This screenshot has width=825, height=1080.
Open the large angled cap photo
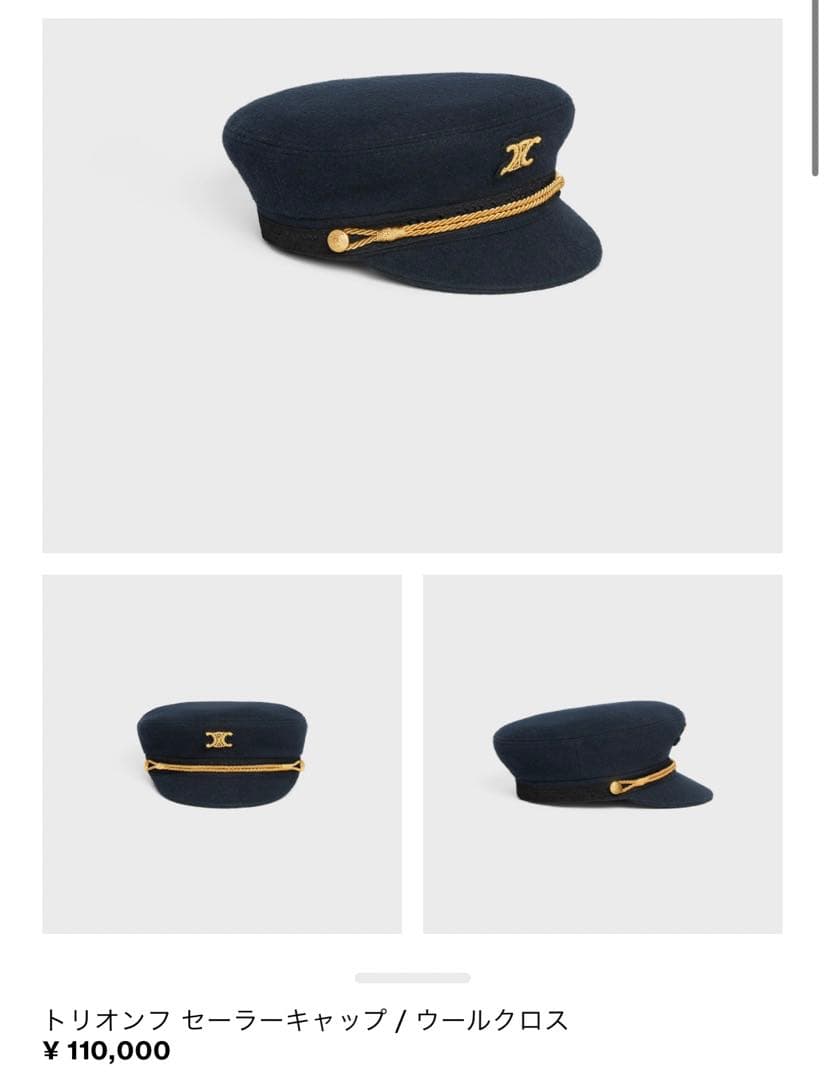[412, 285]
